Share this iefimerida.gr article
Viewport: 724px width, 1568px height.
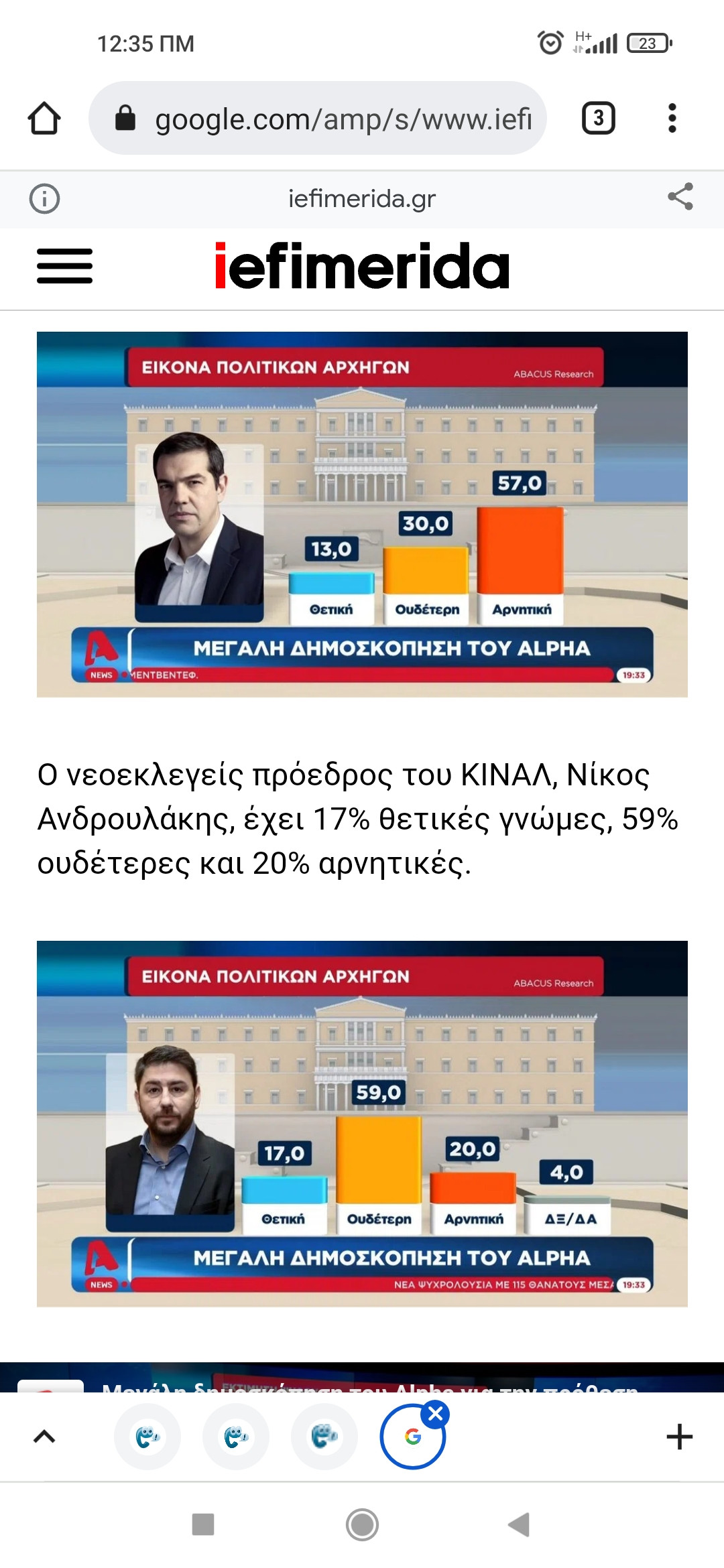pyautogui.click(x=680, y=198)
